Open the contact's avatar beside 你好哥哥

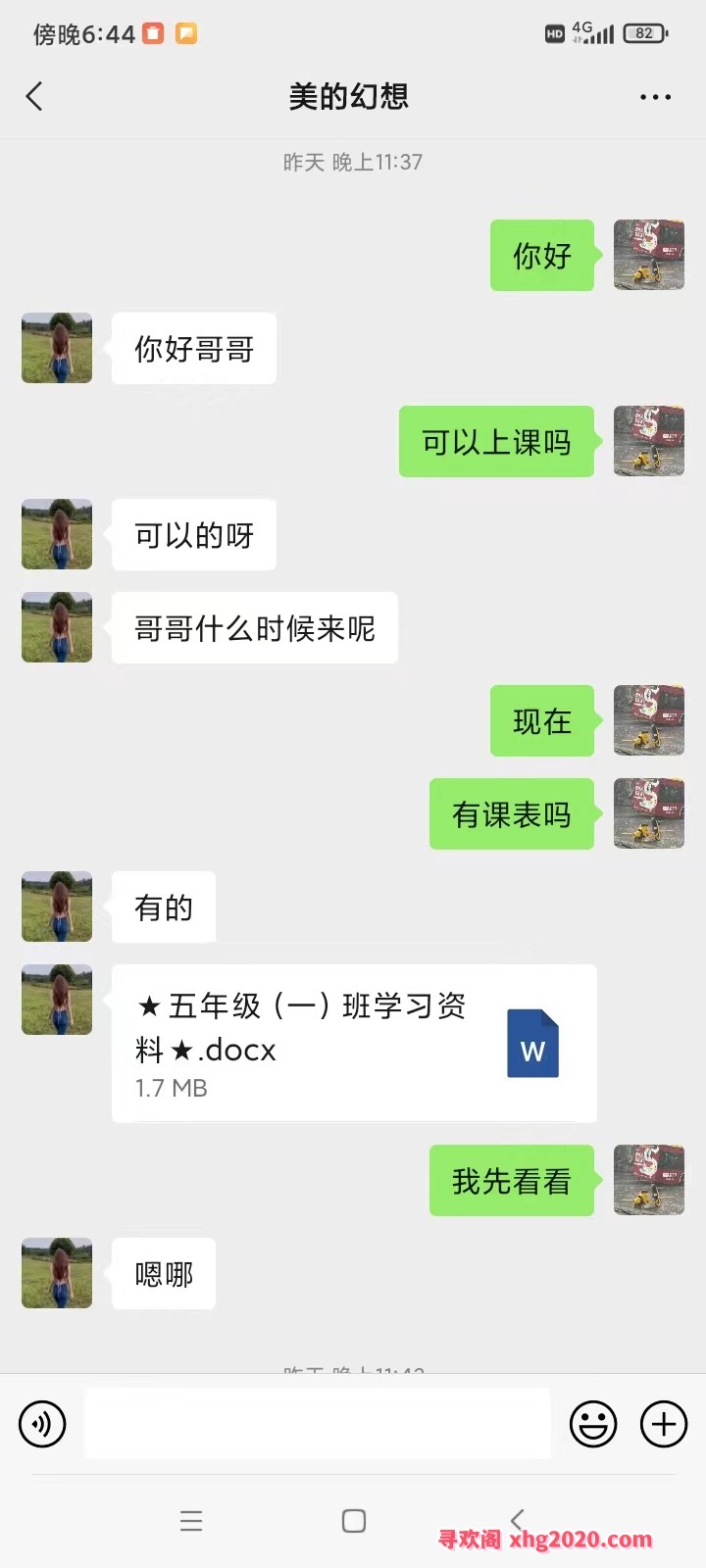57,348
